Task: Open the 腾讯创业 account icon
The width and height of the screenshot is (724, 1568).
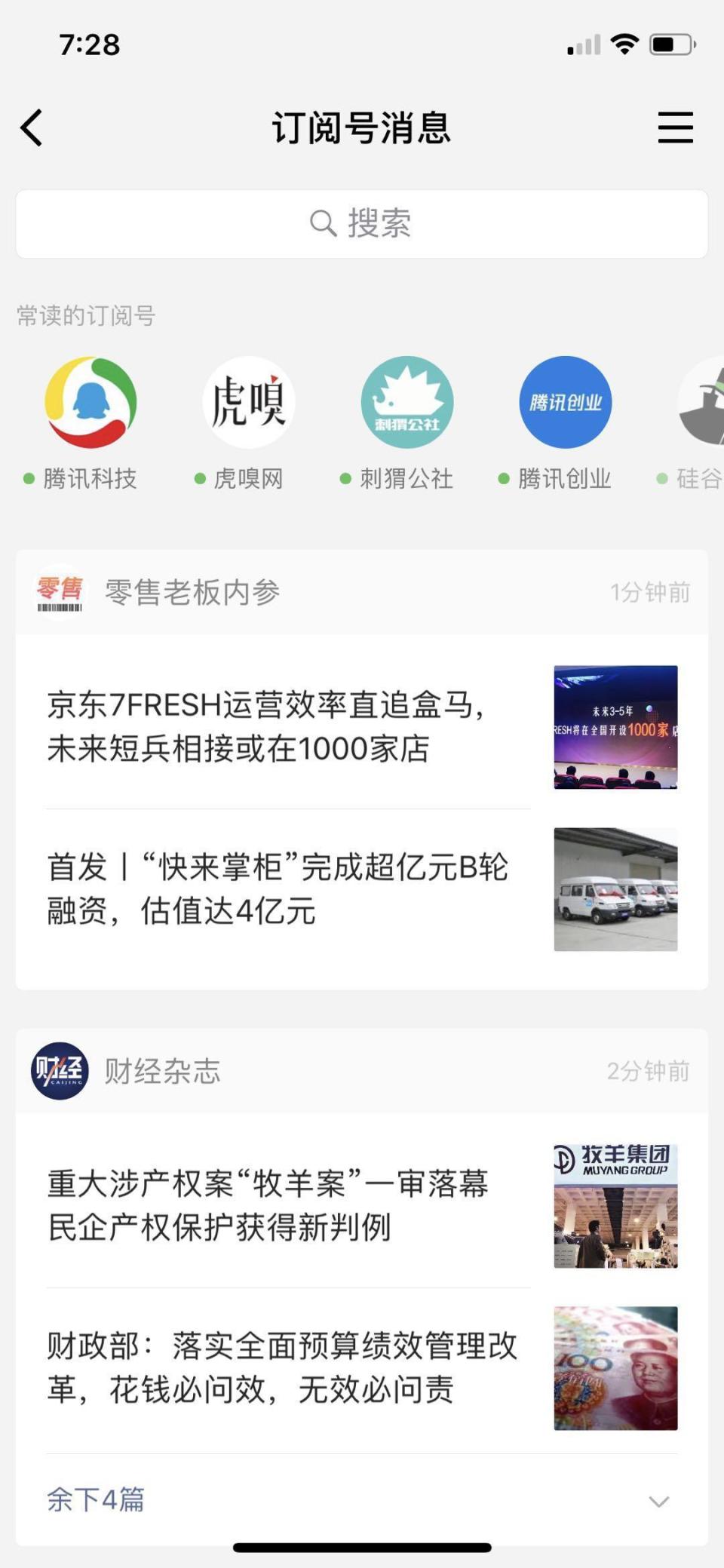Action: click(564, 403)
